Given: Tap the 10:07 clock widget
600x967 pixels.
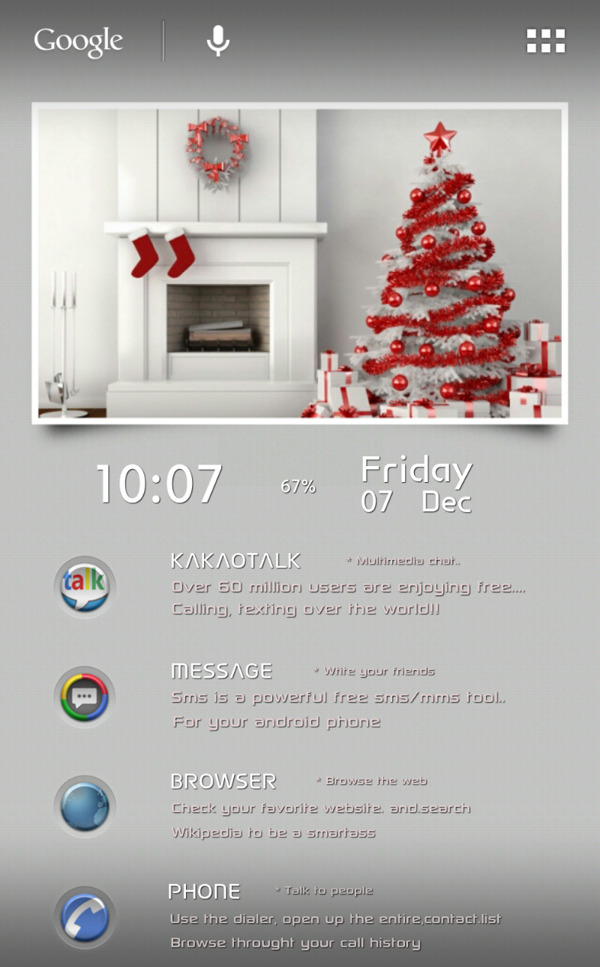Looking at the screenshot, I should coord(158,485).
